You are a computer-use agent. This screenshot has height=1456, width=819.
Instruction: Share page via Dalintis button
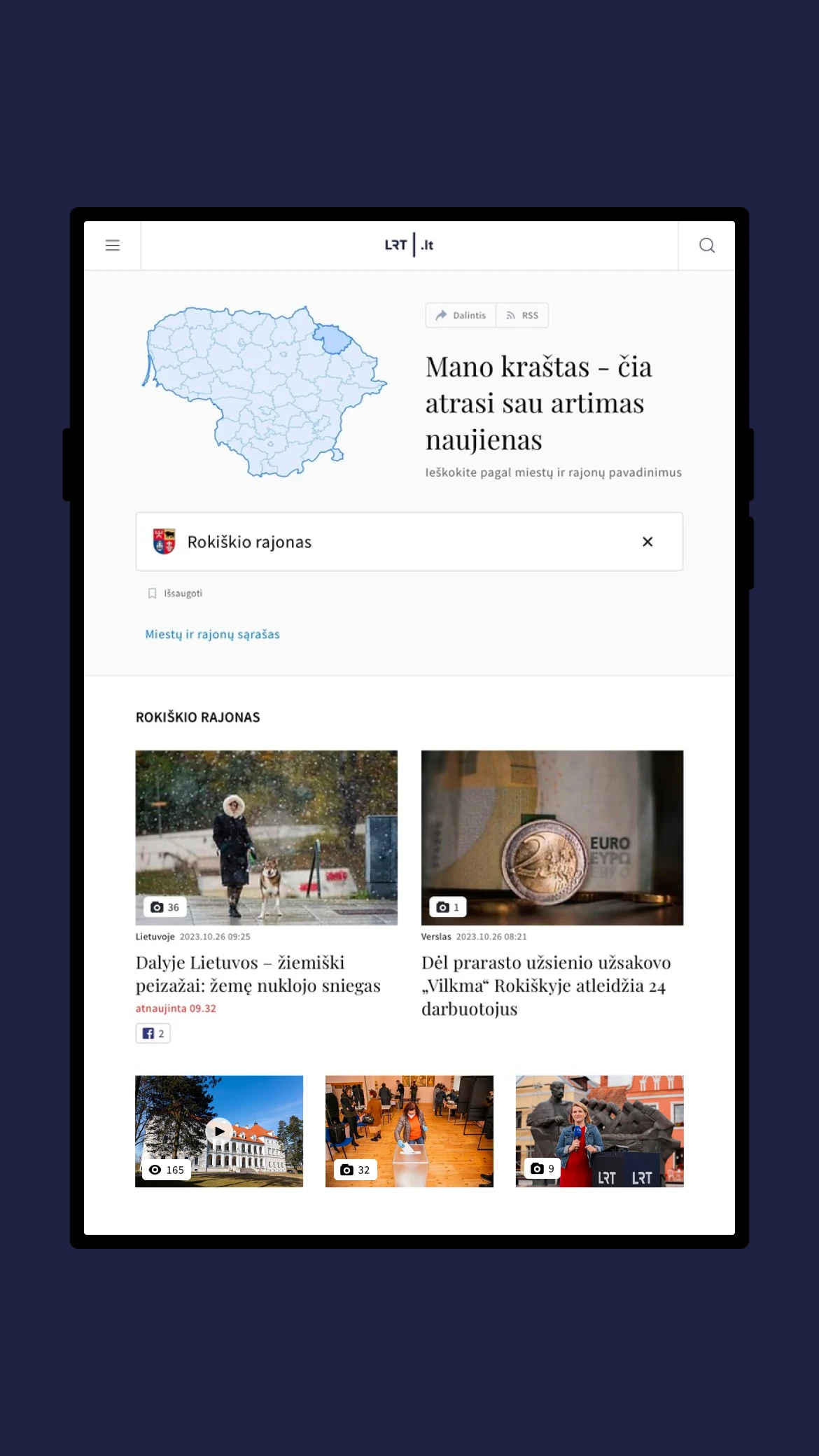461,315
